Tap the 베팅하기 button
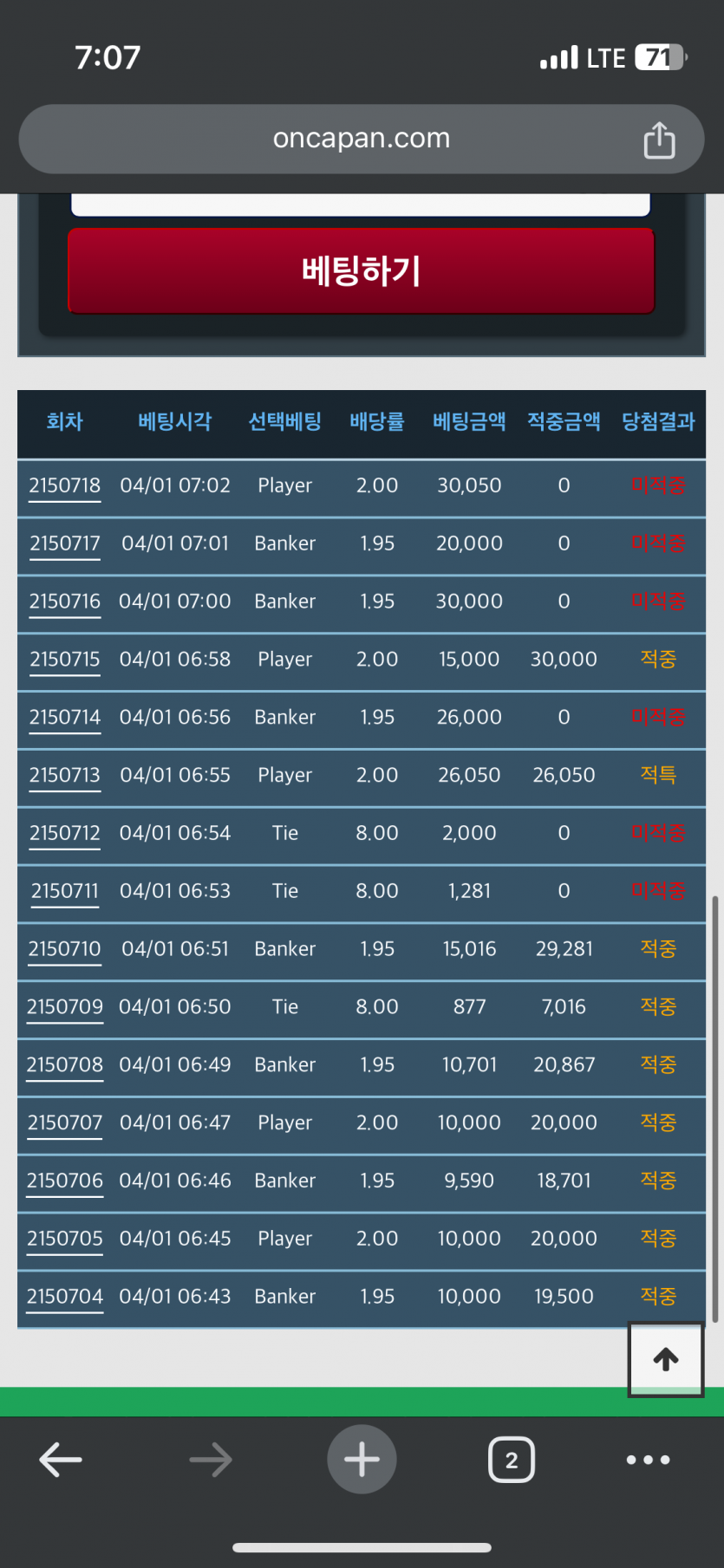The image size is (724, 1568). (361, 270)
